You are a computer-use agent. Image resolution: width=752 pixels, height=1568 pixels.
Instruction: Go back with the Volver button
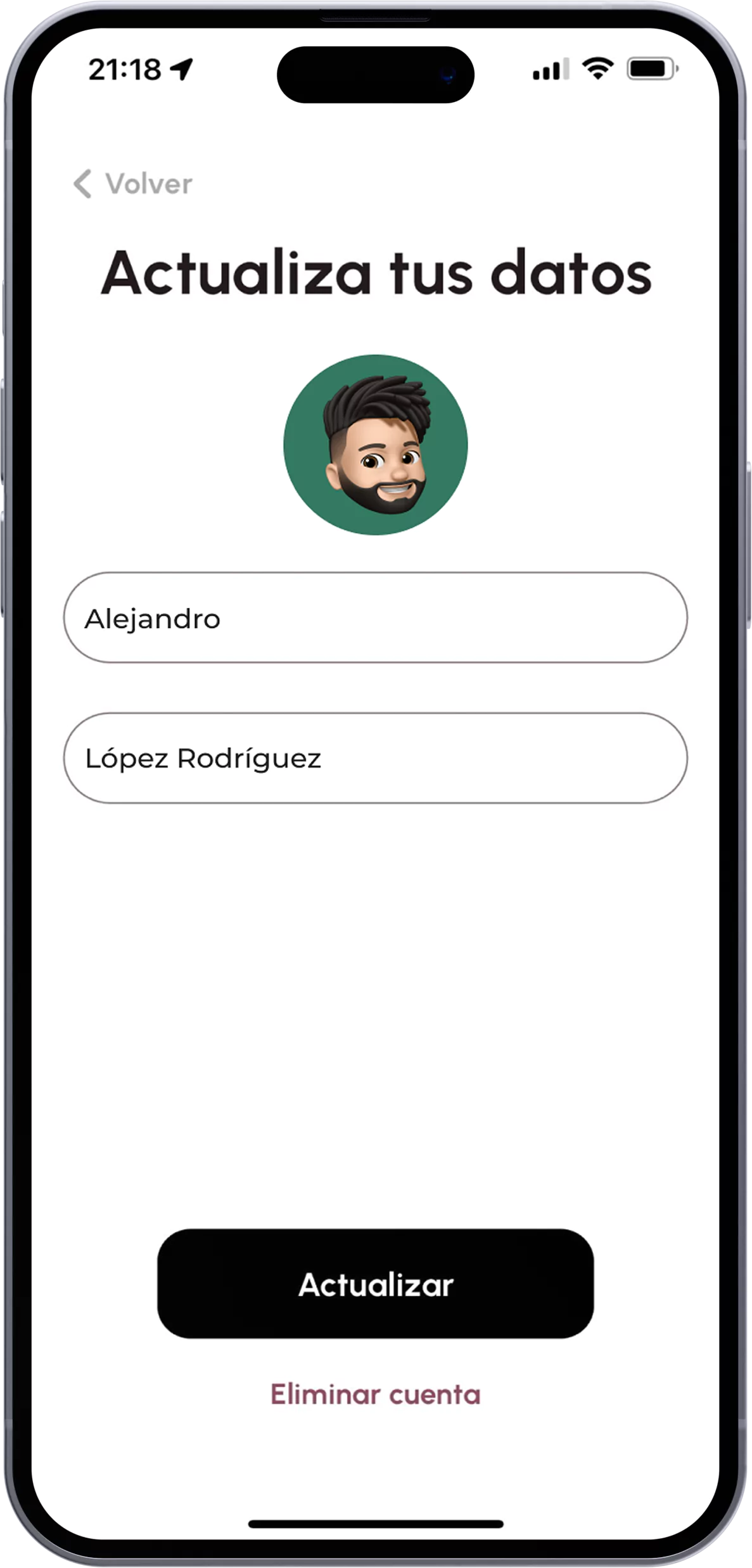(133, 184)
